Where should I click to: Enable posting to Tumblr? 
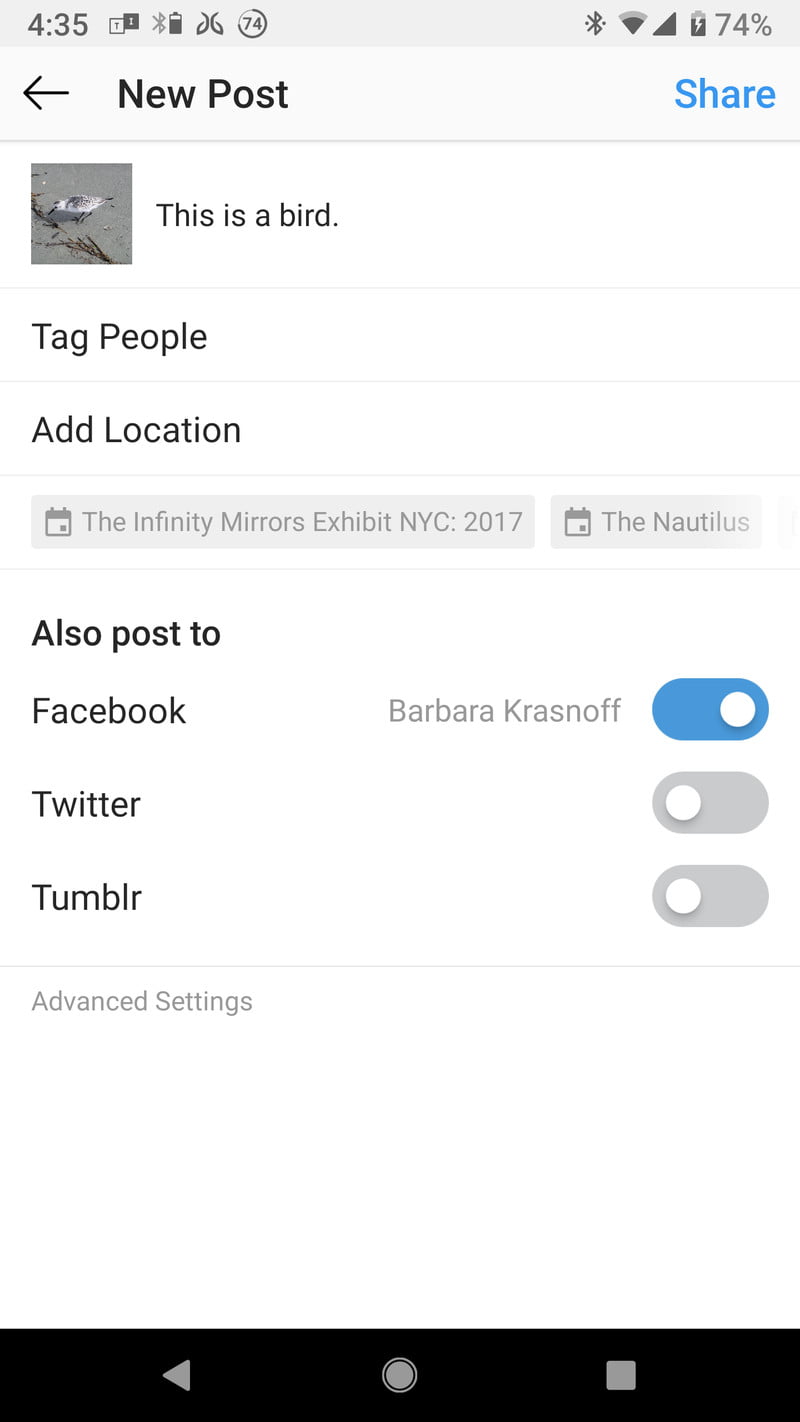point(710,896)
